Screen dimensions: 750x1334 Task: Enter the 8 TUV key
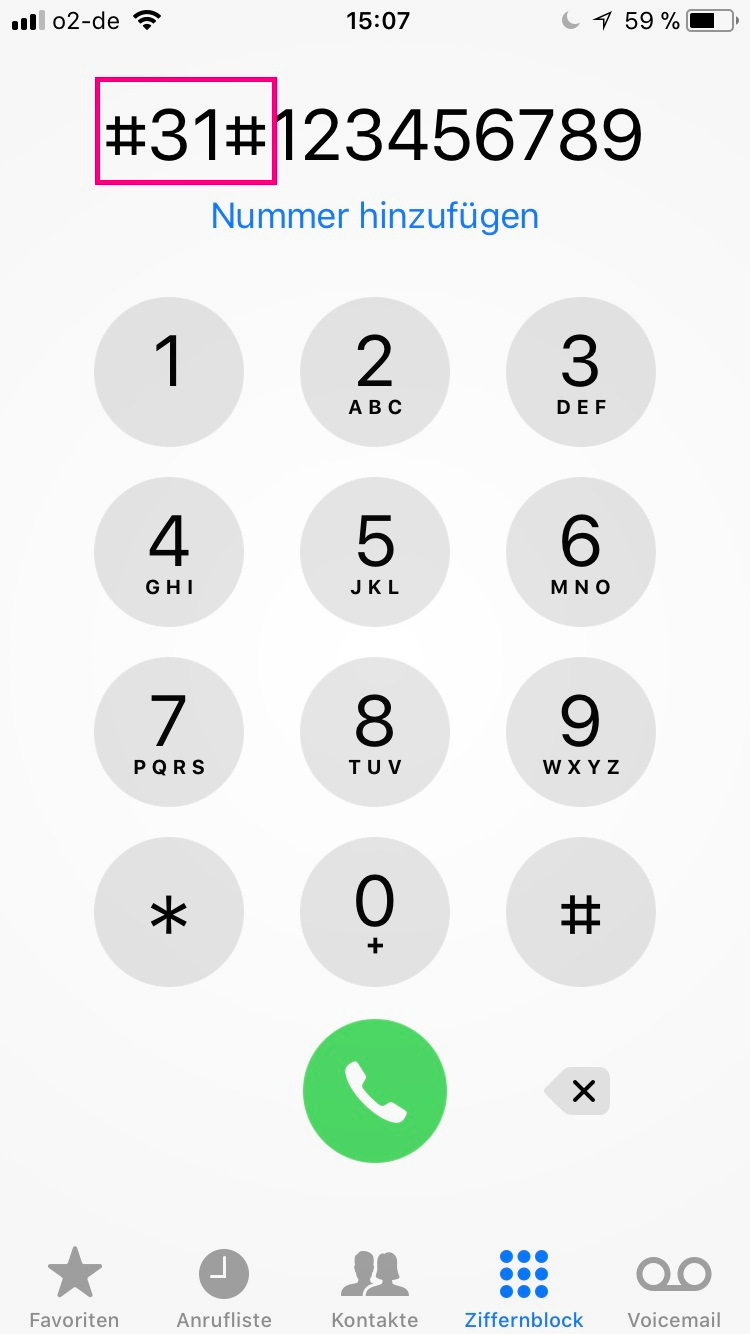(x=375, y=732)
